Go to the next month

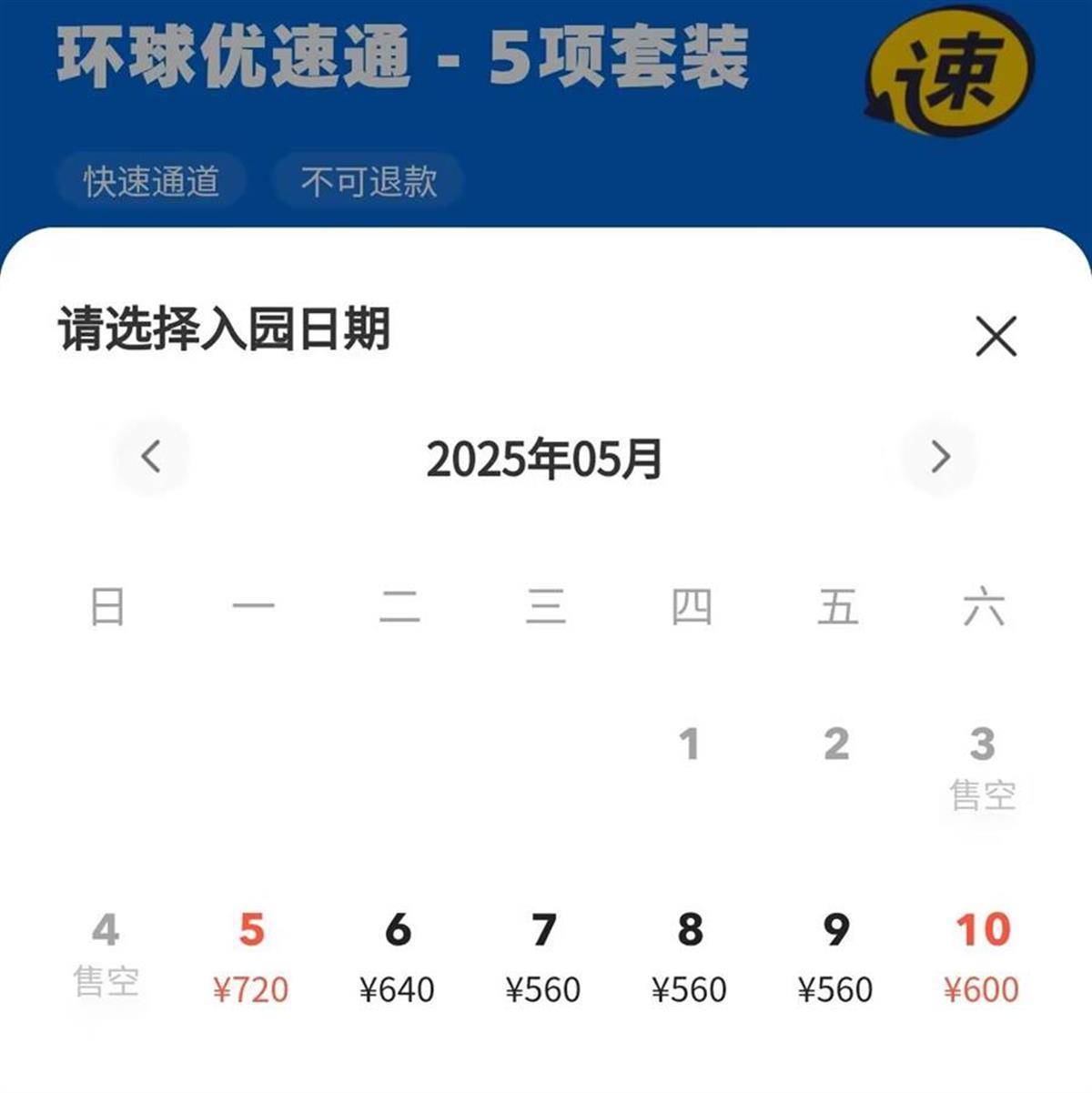(940, 456)
